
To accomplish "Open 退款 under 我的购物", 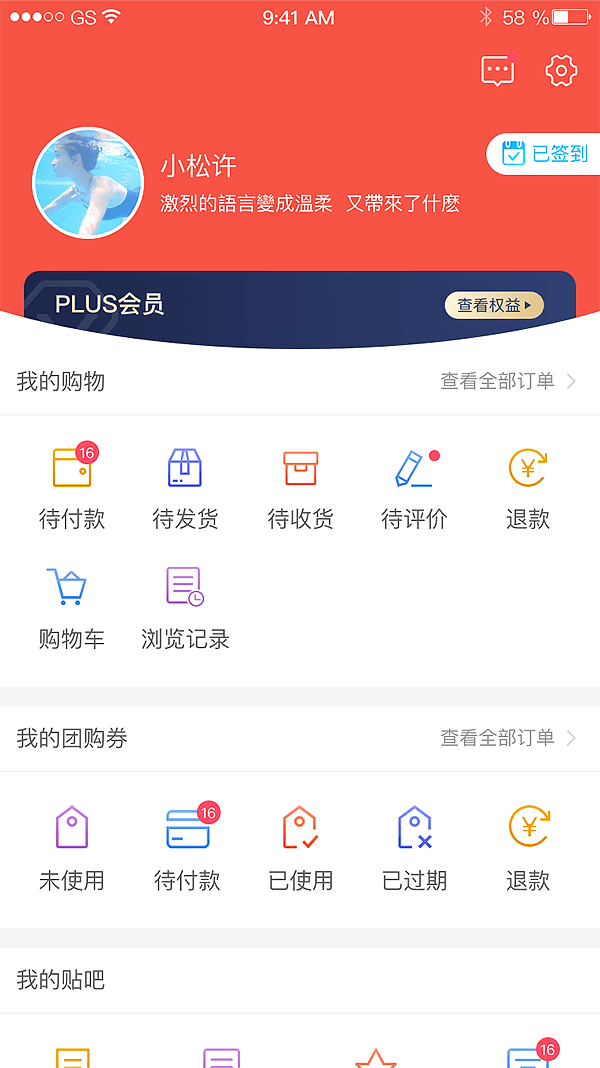I will tap(528, 490).
